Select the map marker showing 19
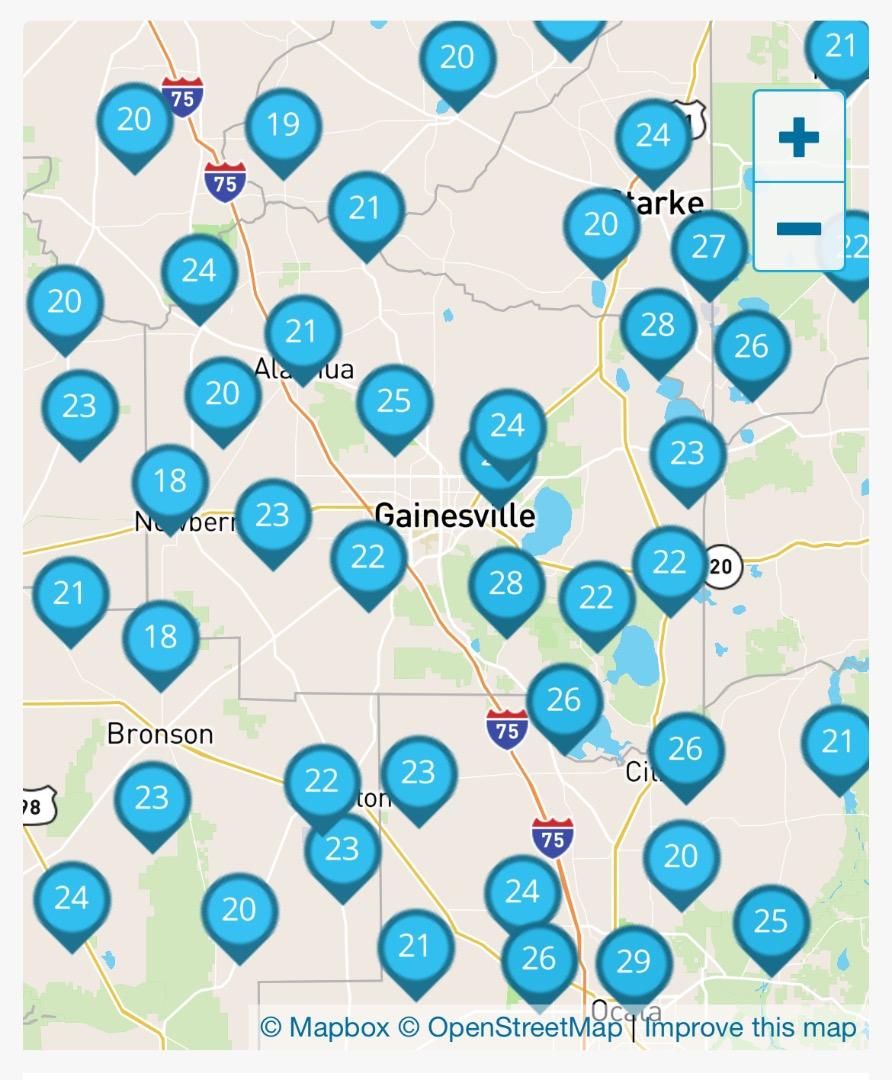The height and width of the screenshot is (1080, 892). [x=283, y=125]
